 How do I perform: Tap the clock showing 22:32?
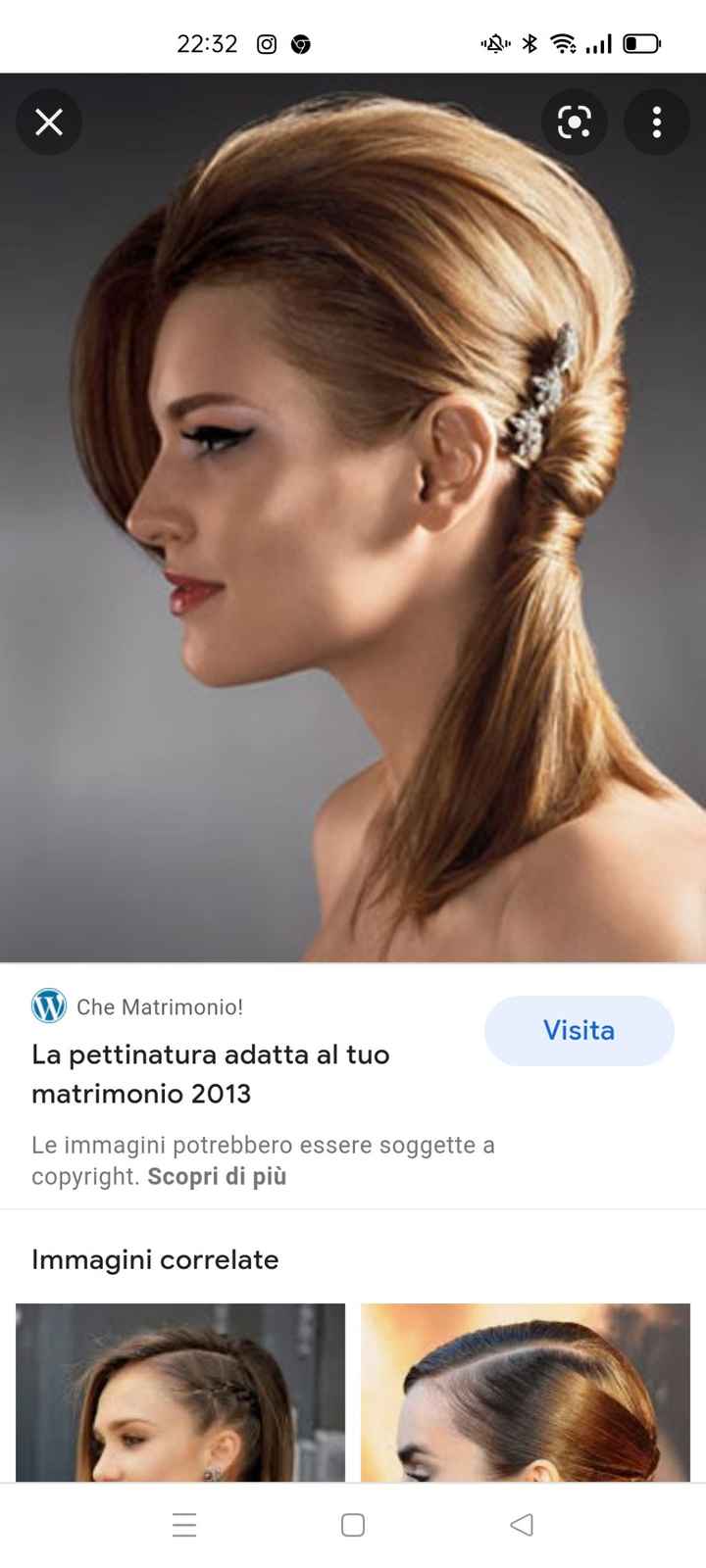[208, 43]
